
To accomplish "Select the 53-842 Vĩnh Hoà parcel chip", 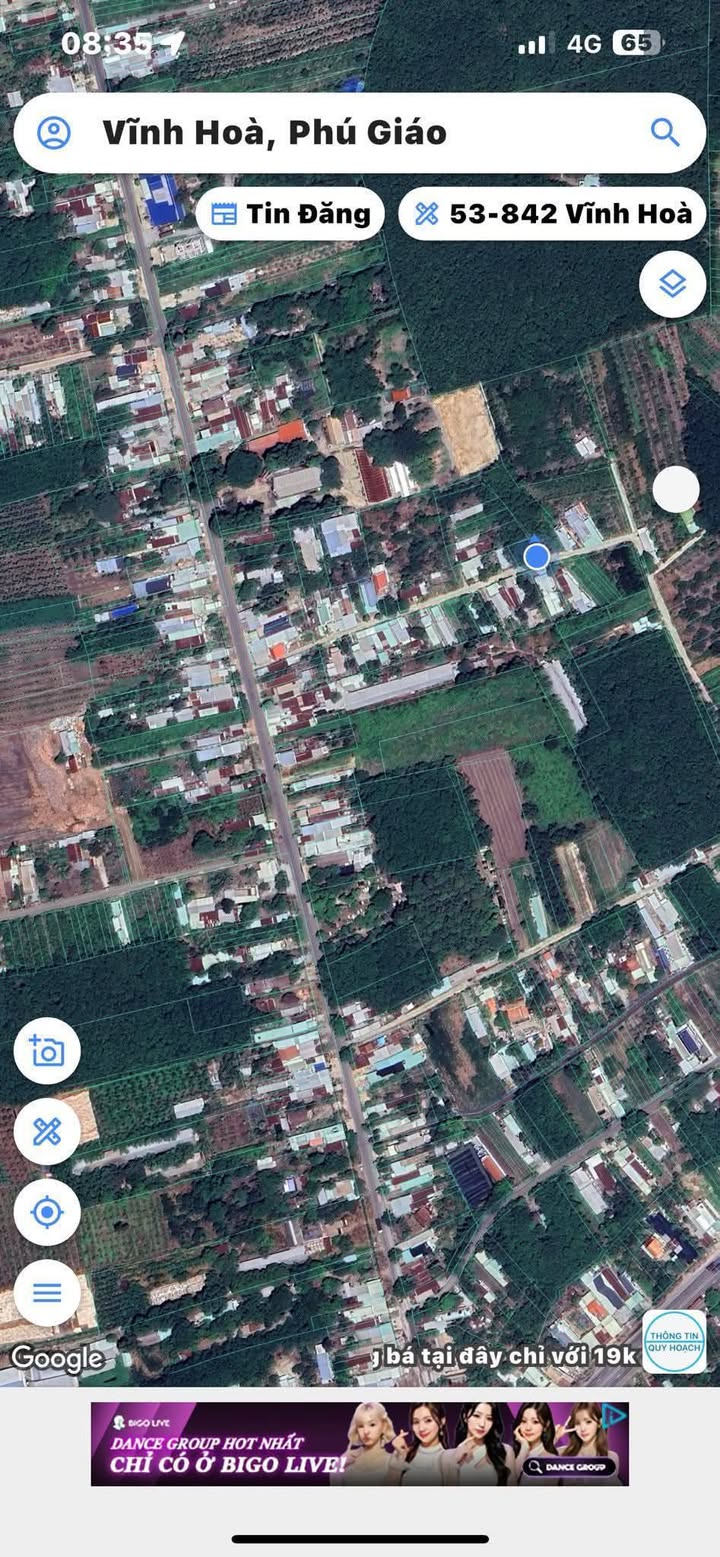I will 552,214.
